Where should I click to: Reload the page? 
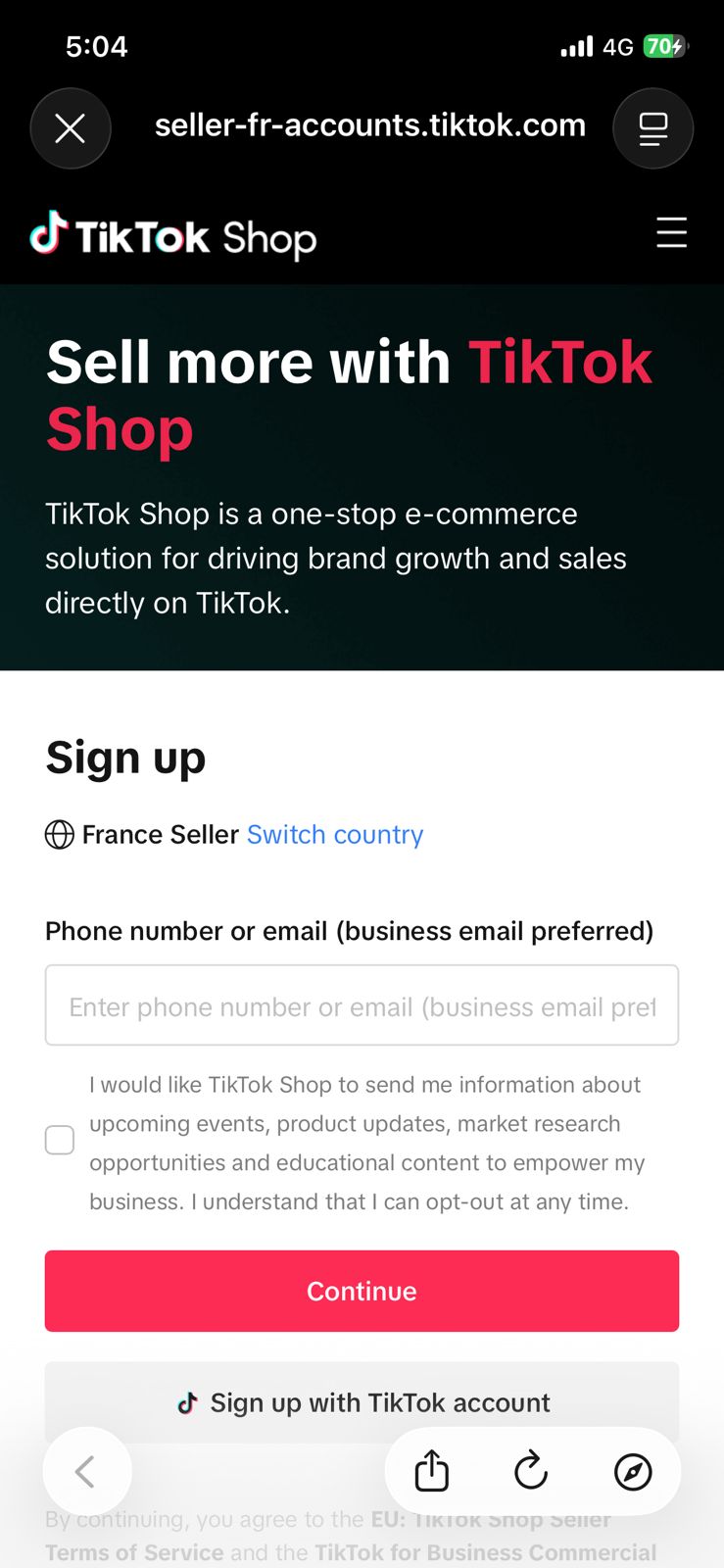[531, 1471]
